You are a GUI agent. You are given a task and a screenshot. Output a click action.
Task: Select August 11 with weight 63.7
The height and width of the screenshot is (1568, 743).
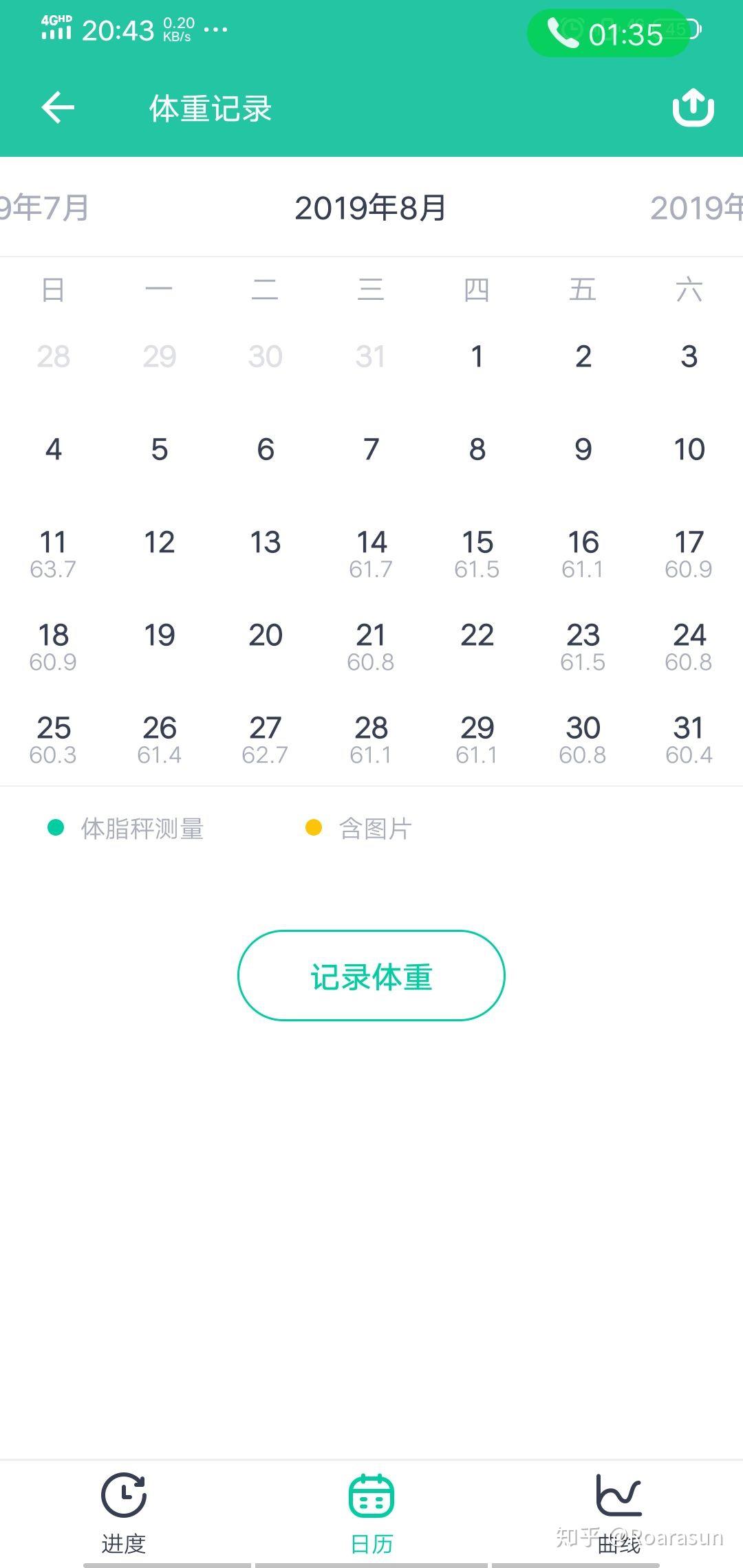coord(53,554)
